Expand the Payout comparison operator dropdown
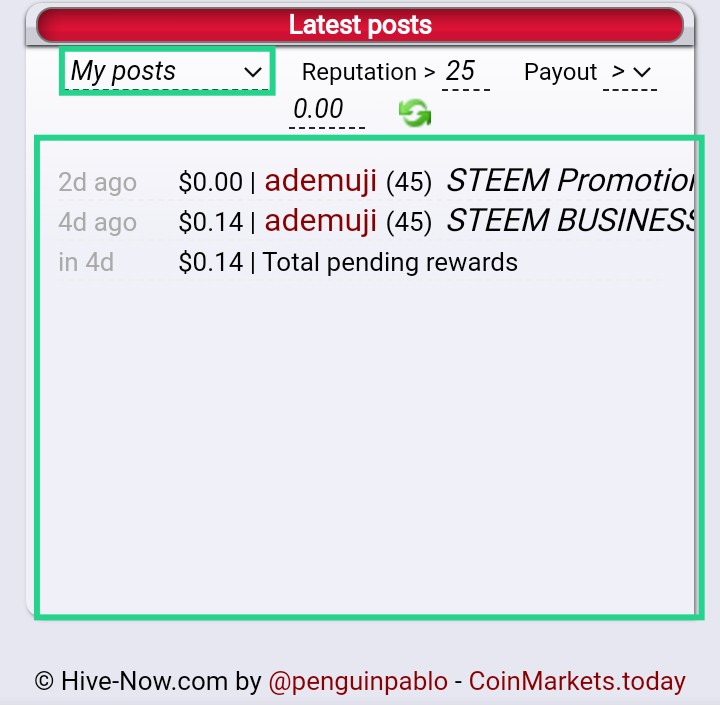 click(630, 72)
